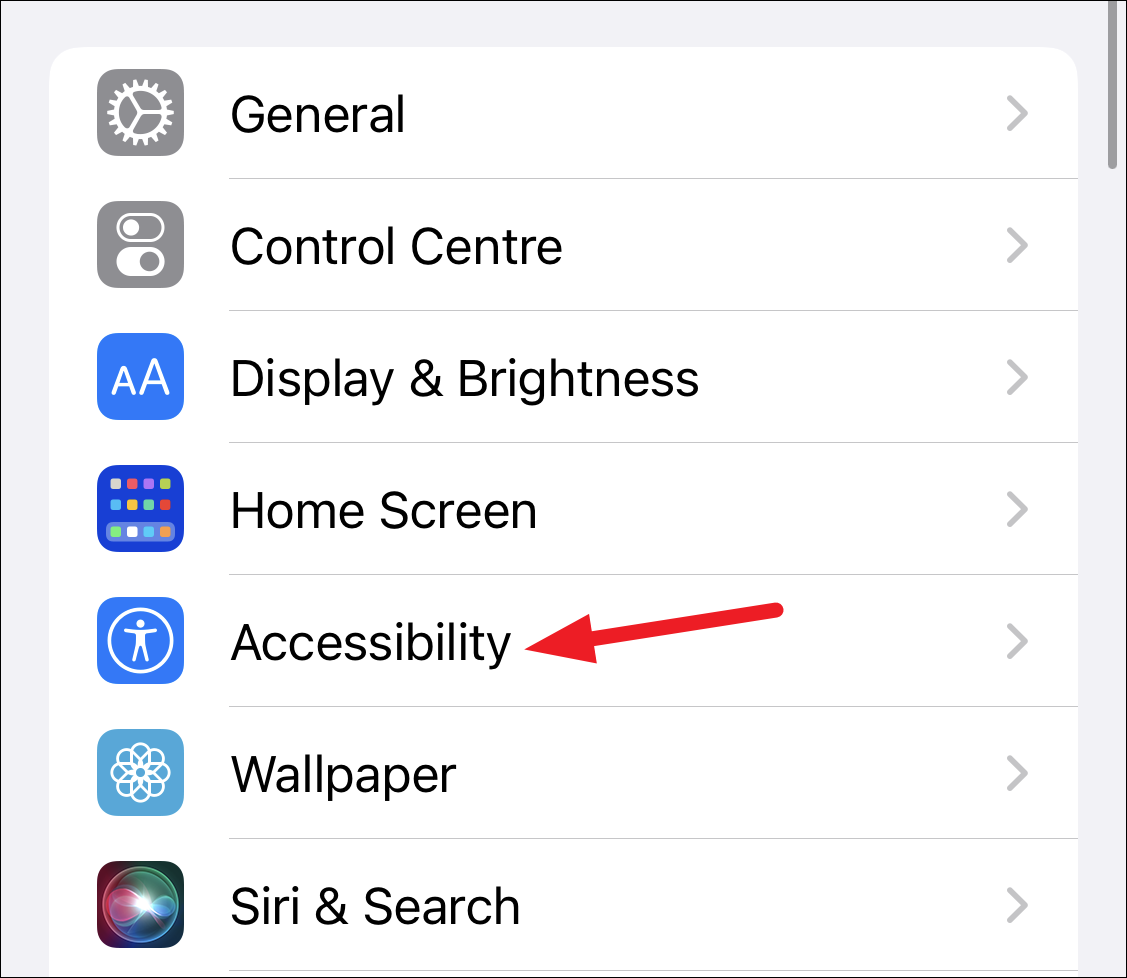Open Siri & Search

564,905
